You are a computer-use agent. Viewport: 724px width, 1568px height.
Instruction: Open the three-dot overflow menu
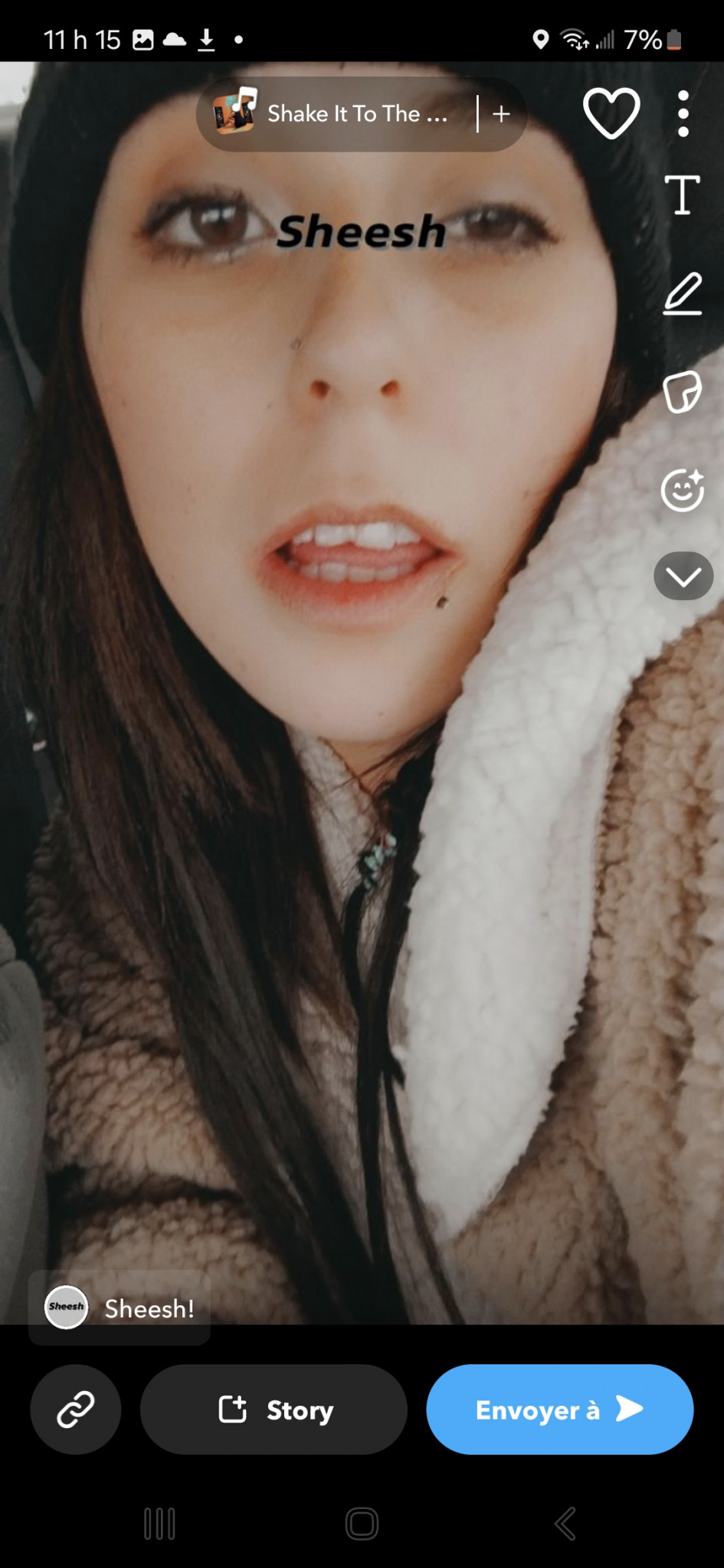(683, 114)
